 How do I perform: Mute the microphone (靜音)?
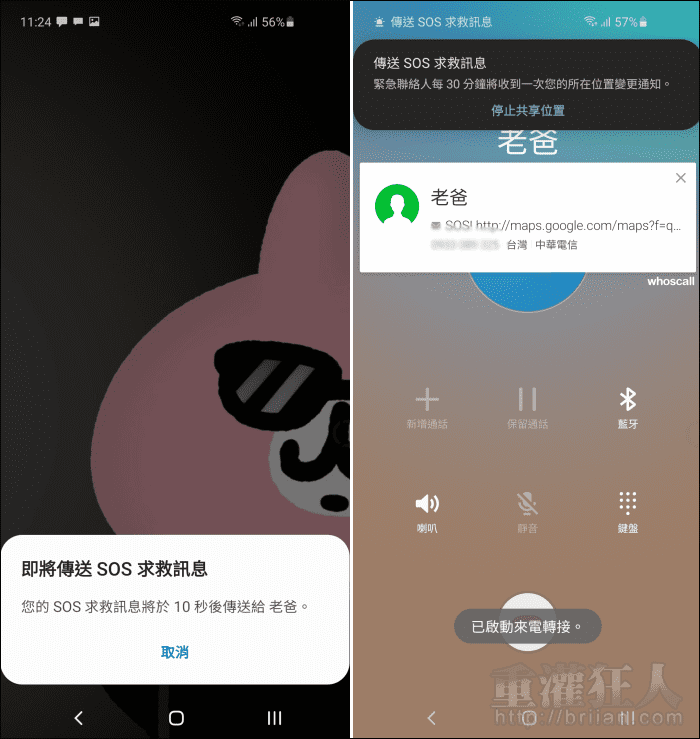527,509
